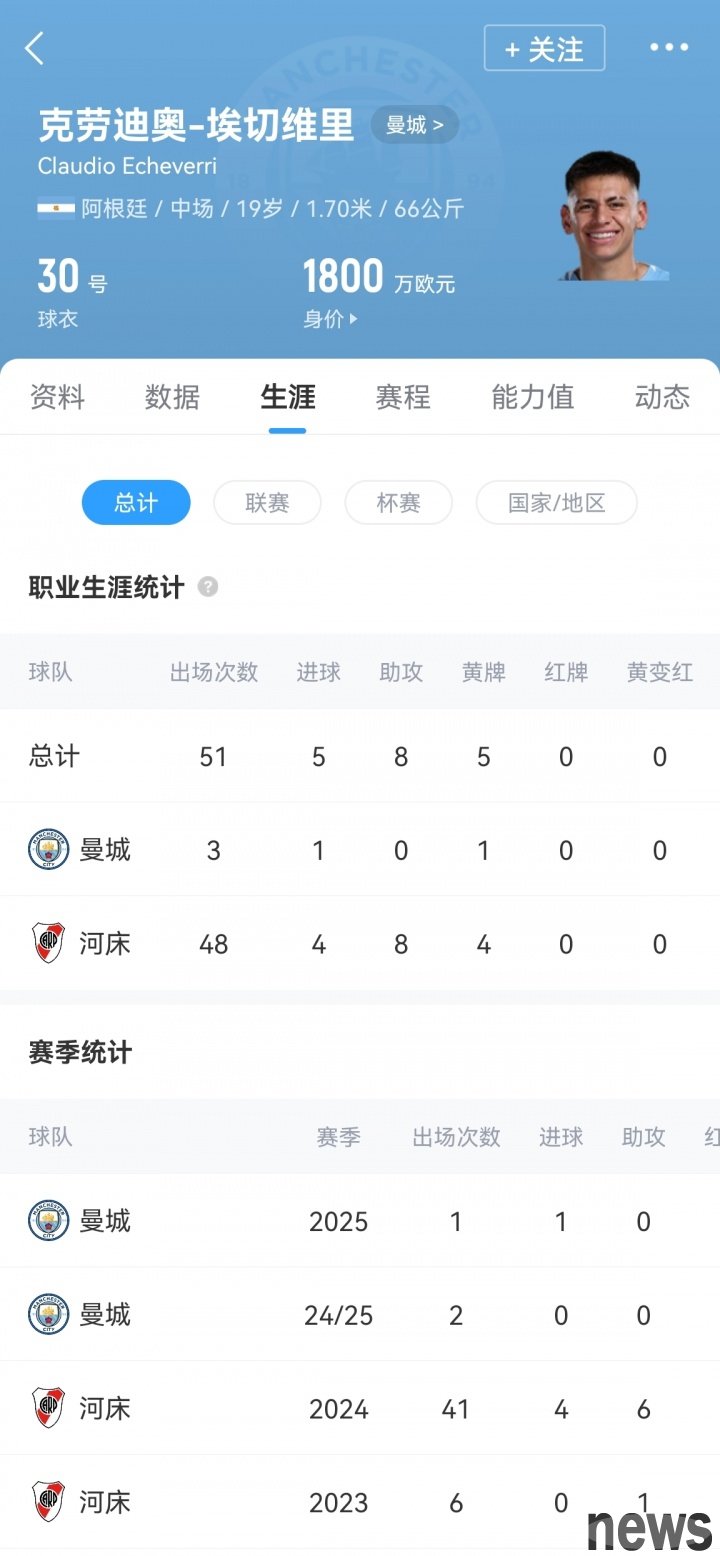This screenshot has width=720, height=1556.
Task: Open the three-dot overflow menu
Action: (x=669, y=47)
